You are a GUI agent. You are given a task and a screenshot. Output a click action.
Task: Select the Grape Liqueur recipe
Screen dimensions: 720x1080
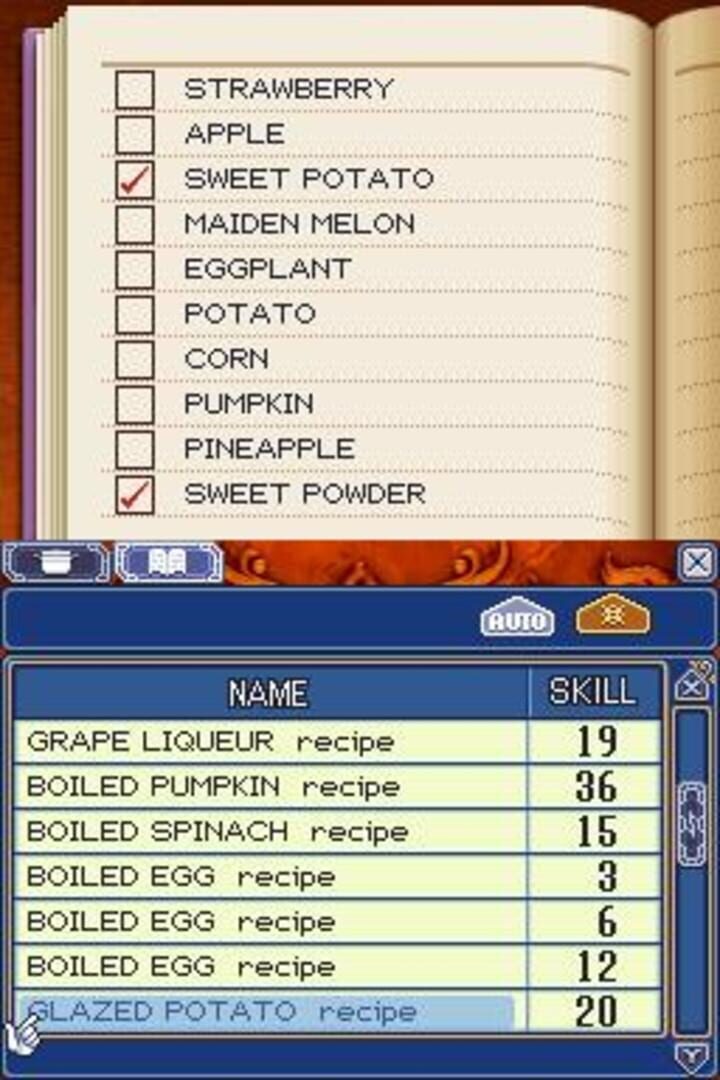pos(270,742)
